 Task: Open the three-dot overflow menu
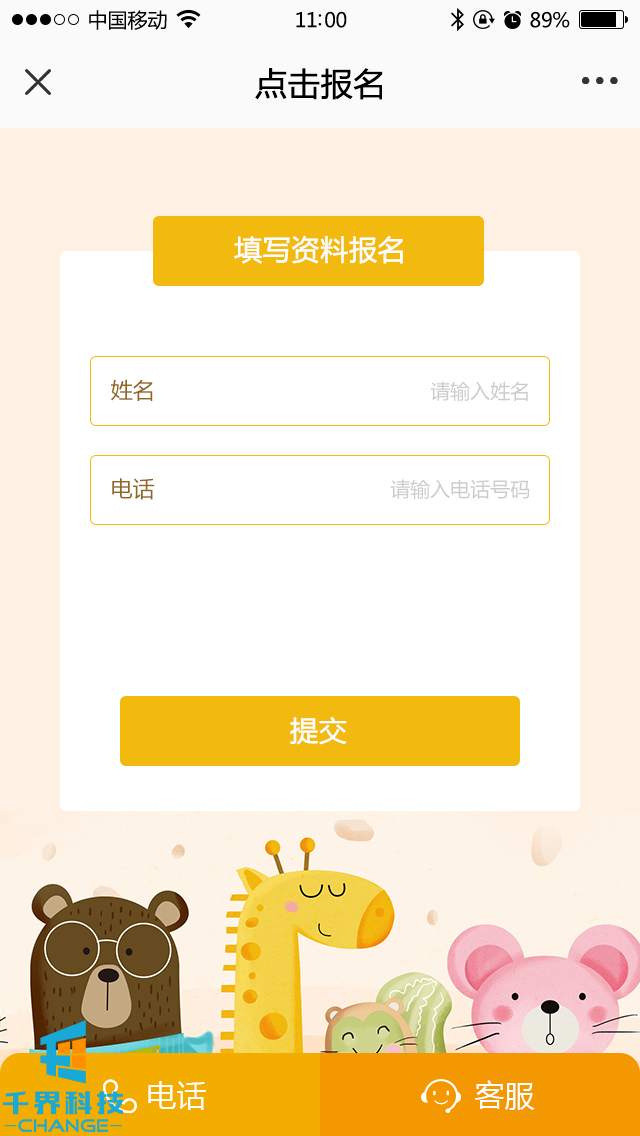[x=599, y=81]
